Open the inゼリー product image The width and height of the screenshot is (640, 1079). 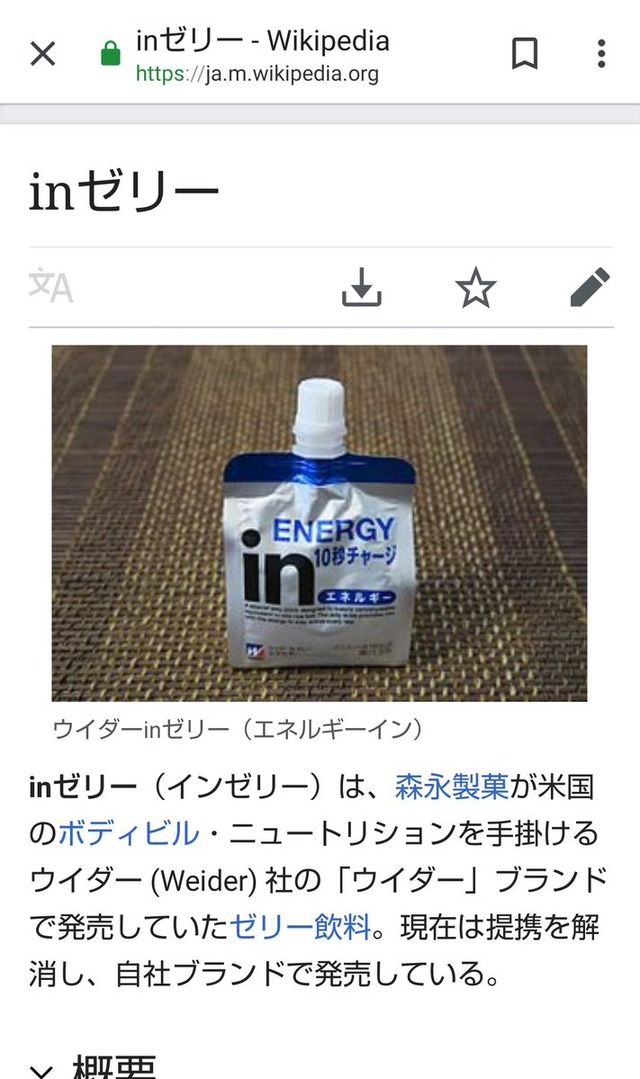319,522
